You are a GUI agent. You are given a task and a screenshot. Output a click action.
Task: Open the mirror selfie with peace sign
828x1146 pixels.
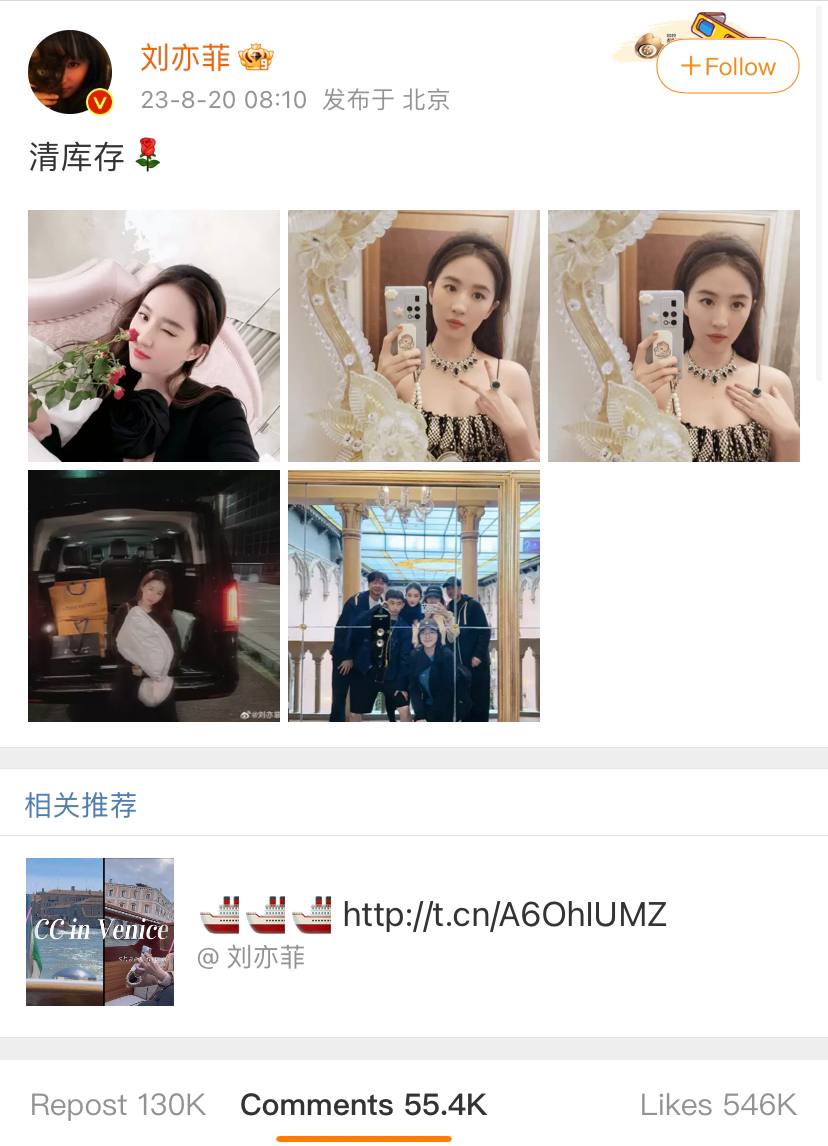pos(414,336)
